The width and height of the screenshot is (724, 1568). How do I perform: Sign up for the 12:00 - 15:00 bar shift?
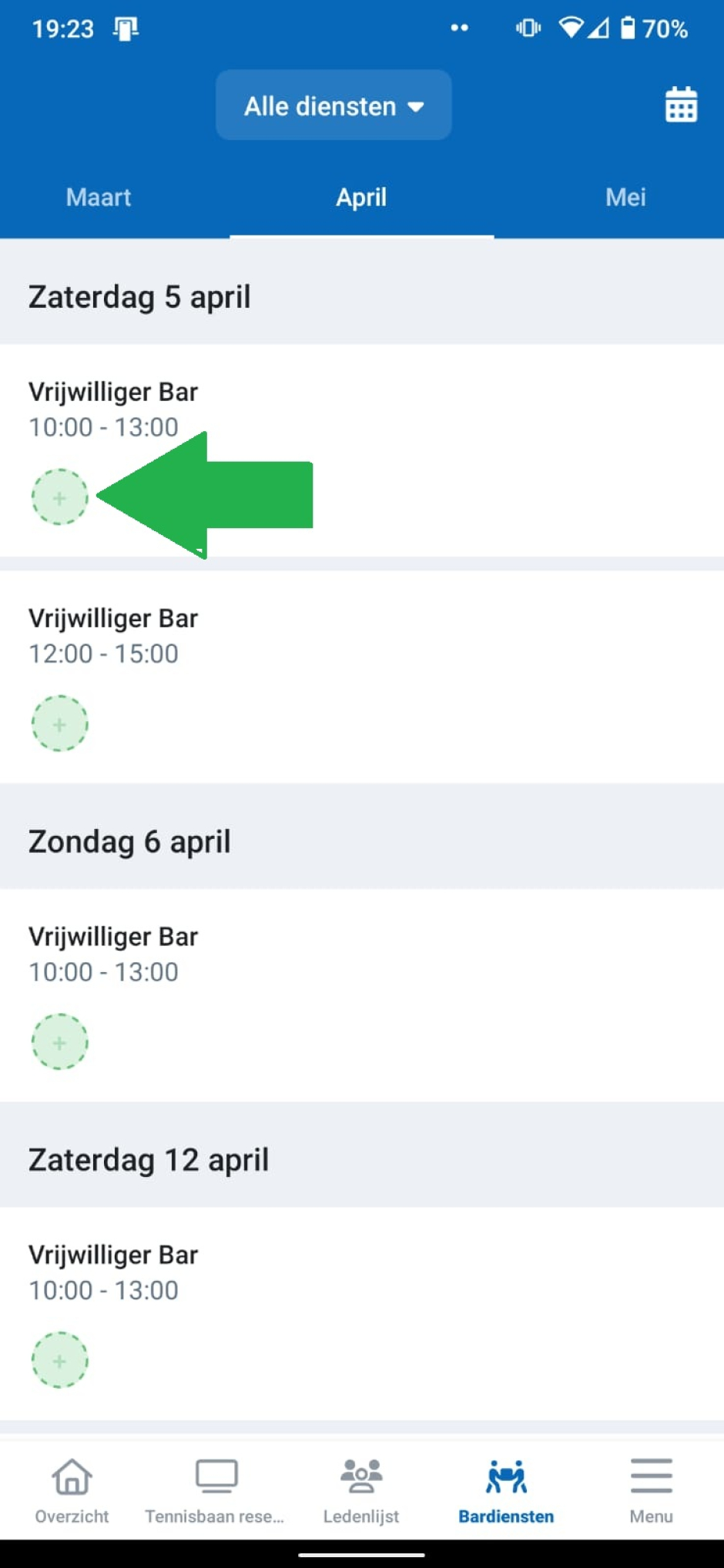60,724
